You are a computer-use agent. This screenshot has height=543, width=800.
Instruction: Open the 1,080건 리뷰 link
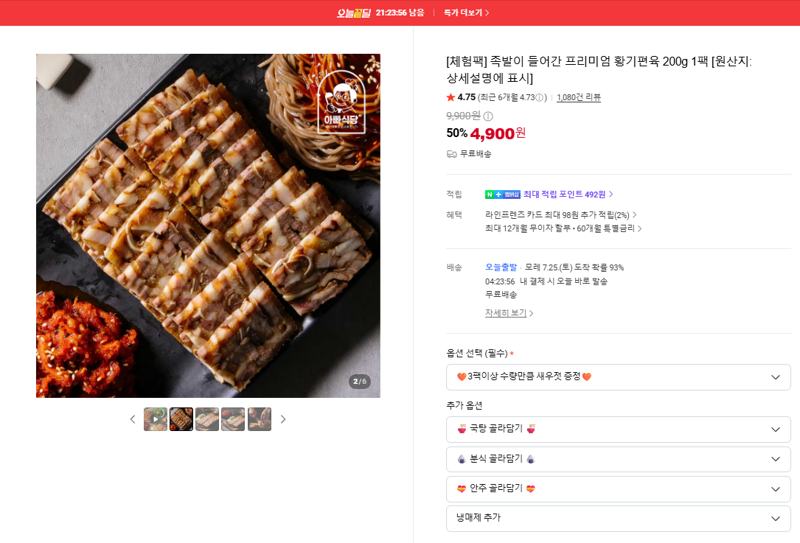[x=579, y=97]
